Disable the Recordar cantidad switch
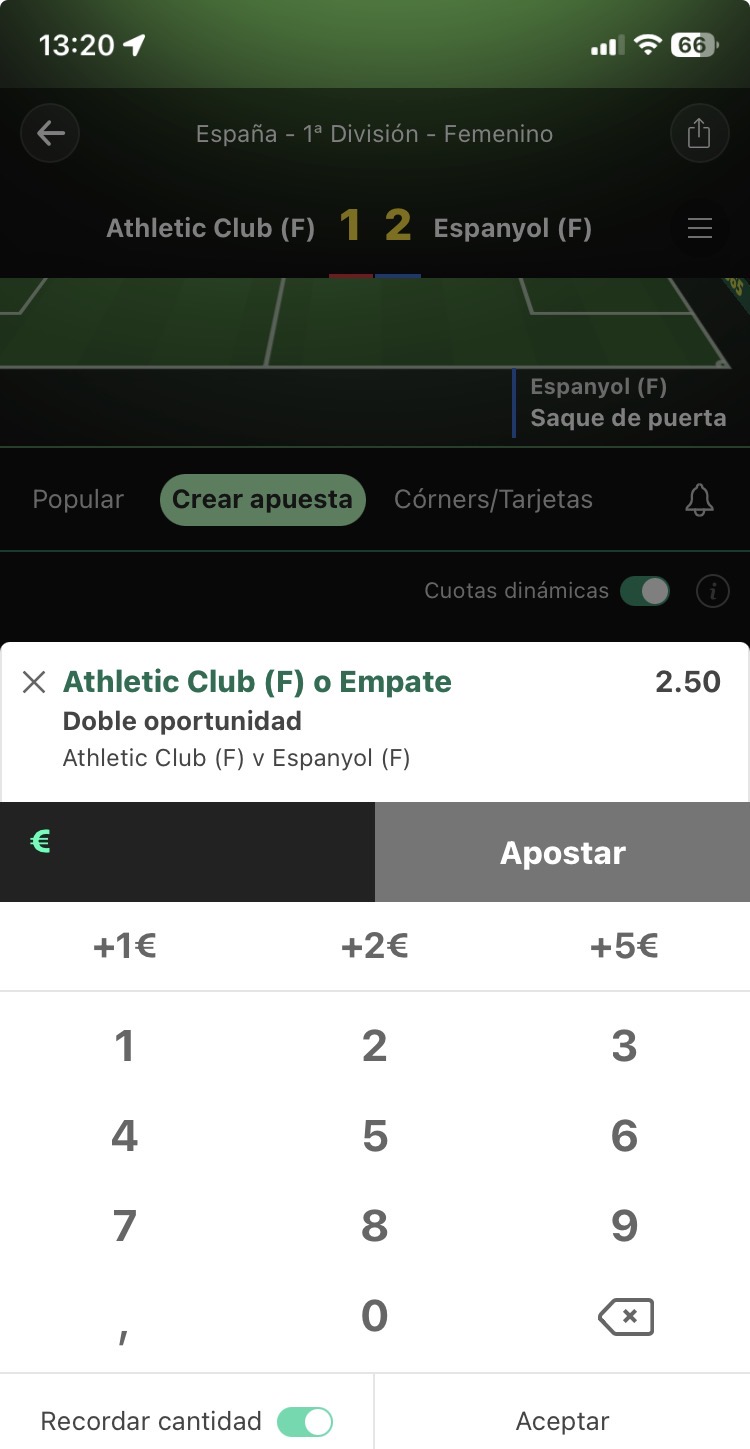Image resolution: width=750 pixels, height=1449 pixels. (x=305, y=1421)
